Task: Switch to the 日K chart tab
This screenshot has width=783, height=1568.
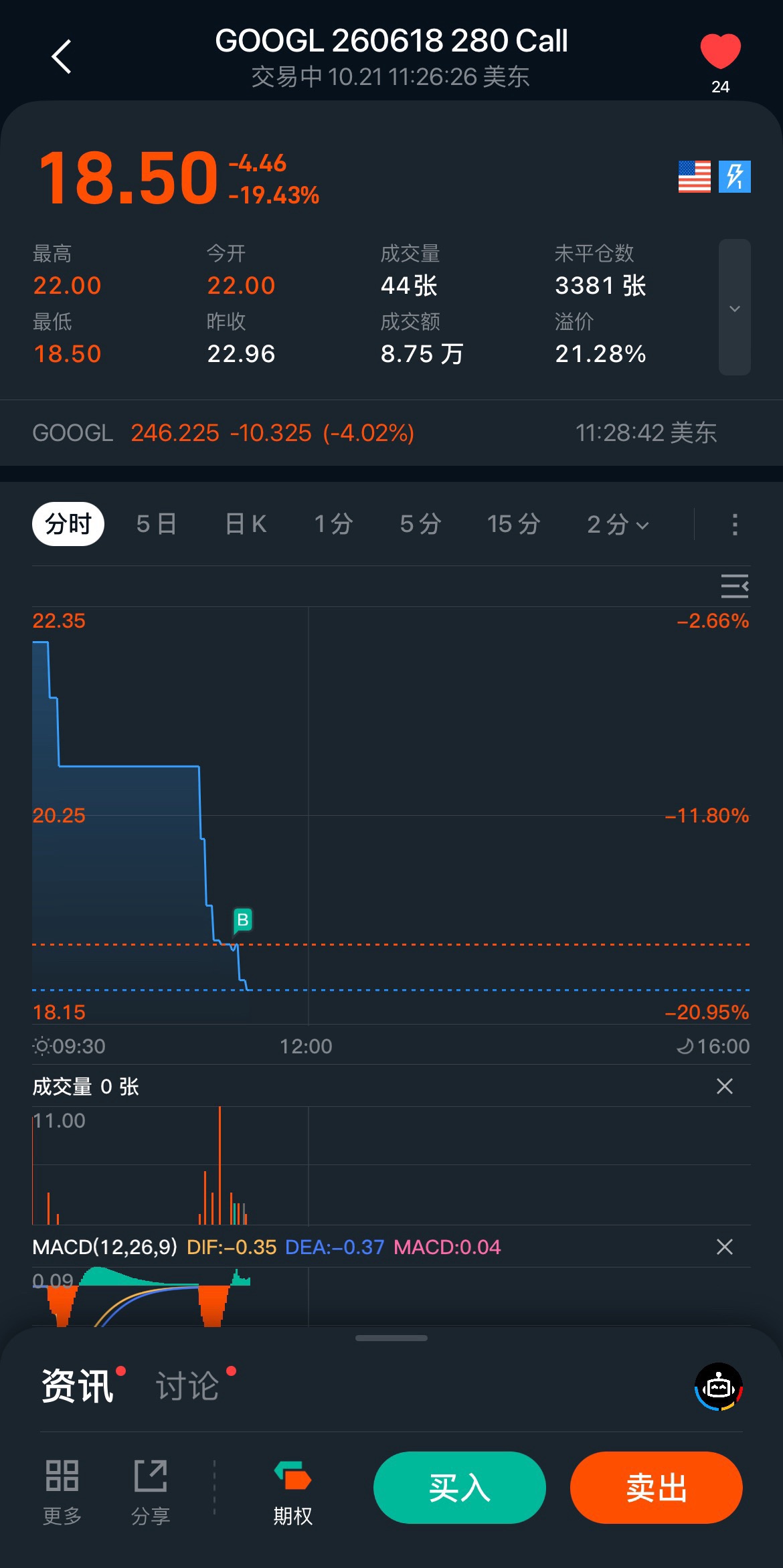Action: [246, 524]
